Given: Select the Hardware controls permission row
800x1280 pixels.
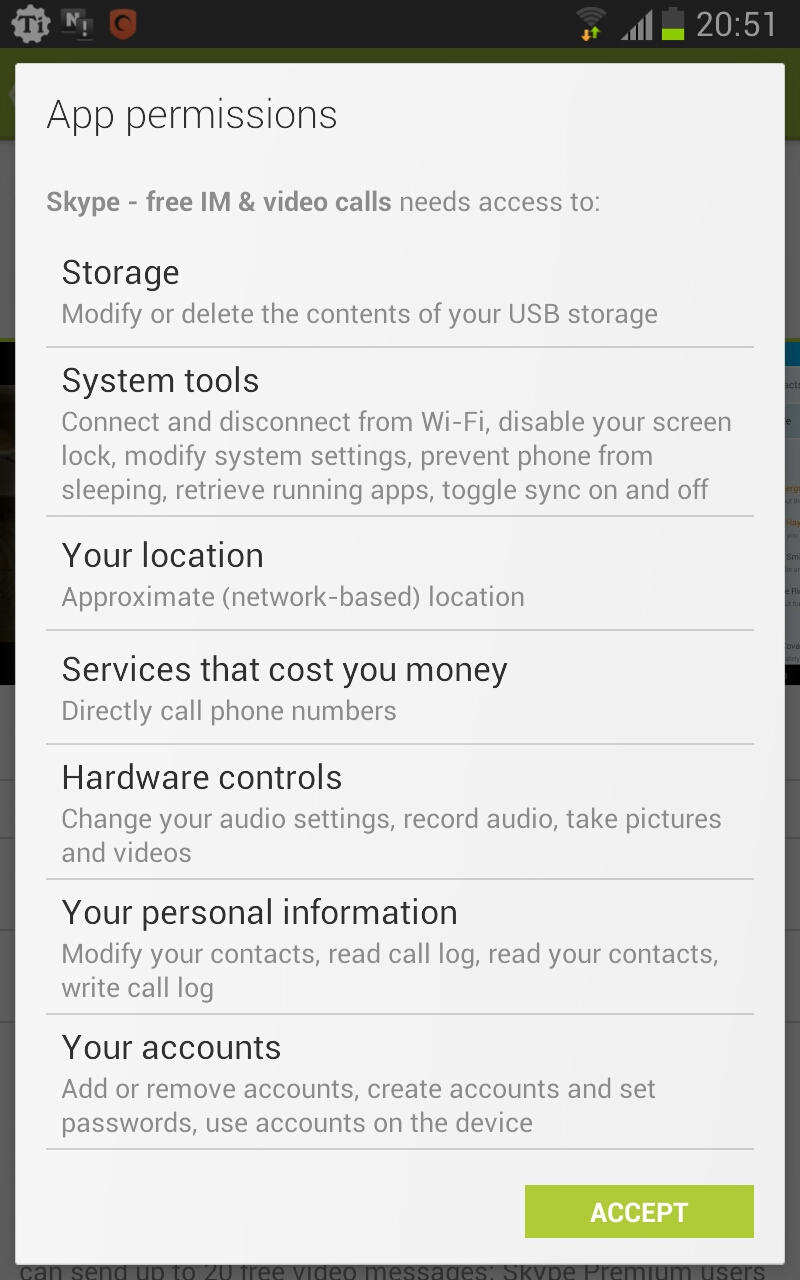Looking at the screenshot, I should point(400,812).
